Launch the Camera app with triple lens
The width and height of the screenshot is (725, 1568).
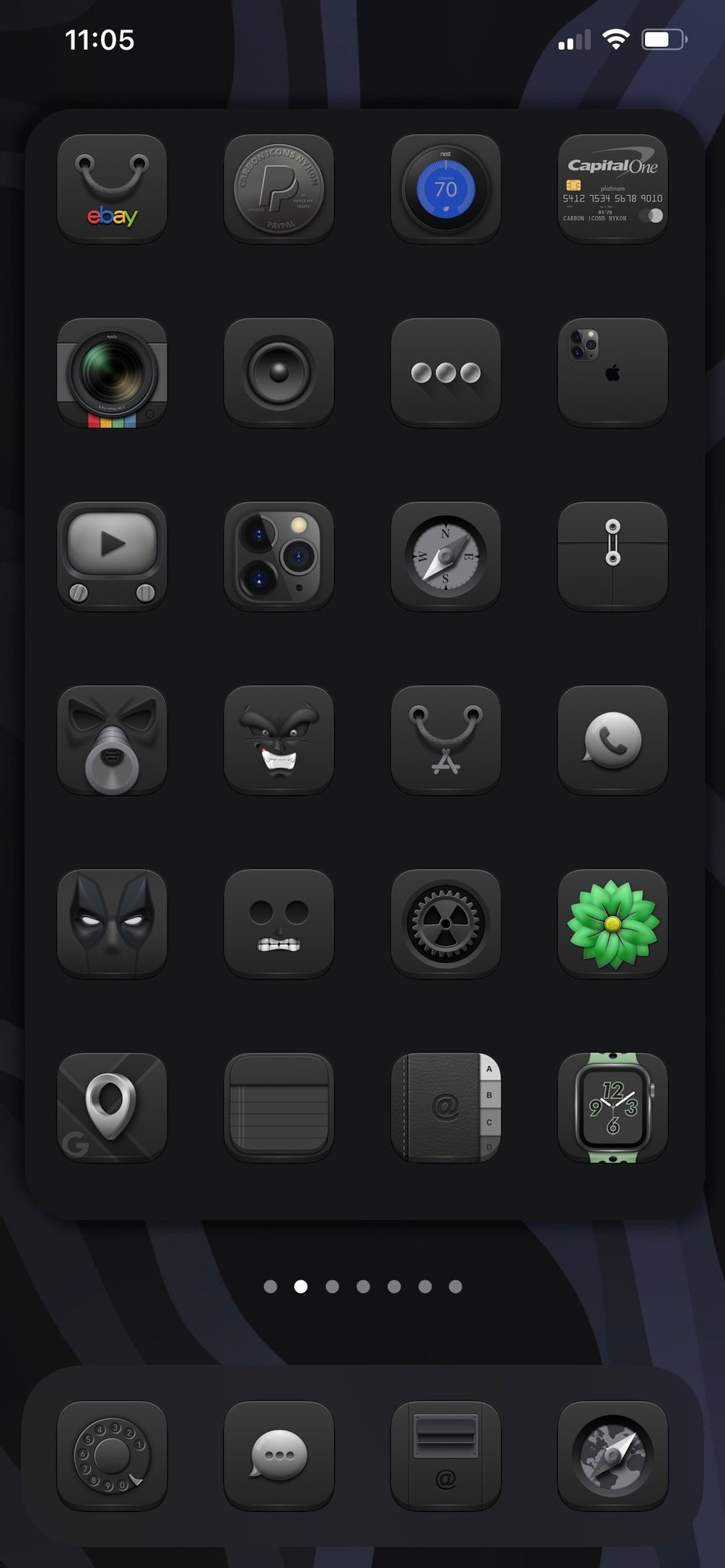tap(278, 557)
